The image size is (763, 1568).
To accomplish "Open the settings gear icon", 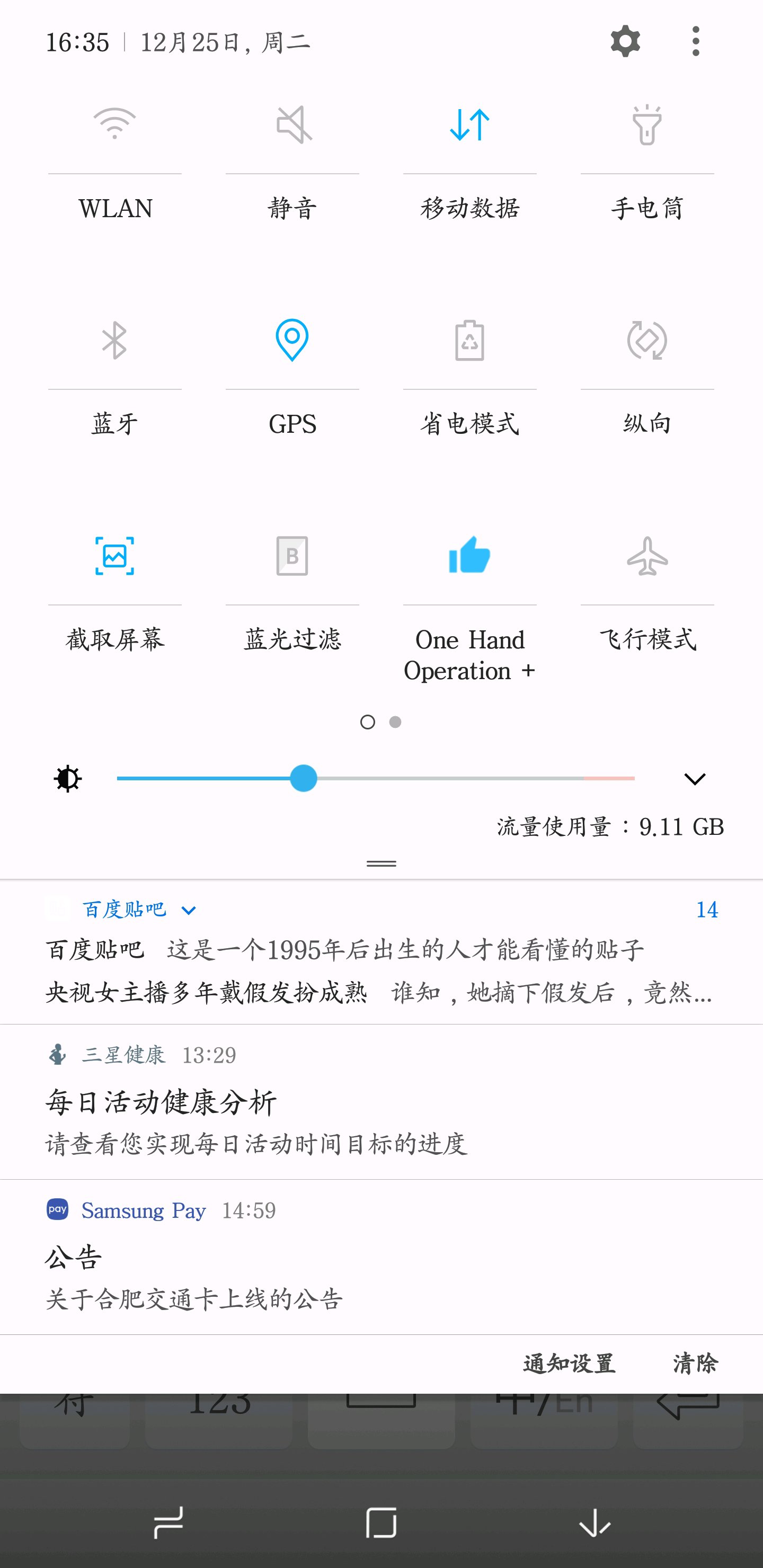I will (625, 42).
